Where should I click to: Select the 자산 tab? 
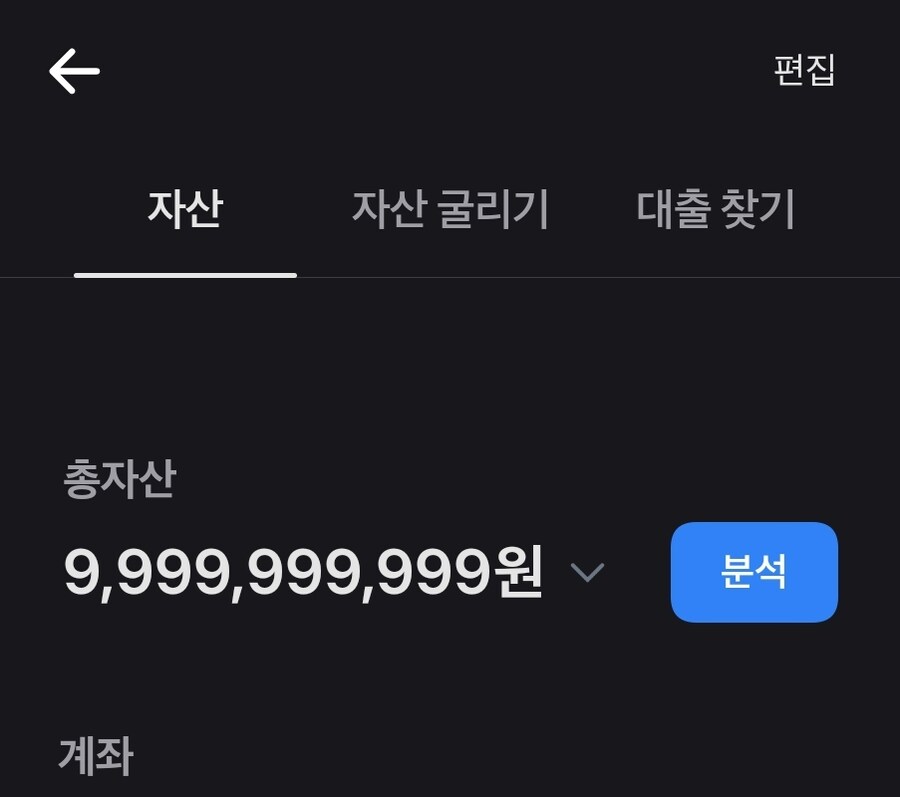[x=185, y=211]
